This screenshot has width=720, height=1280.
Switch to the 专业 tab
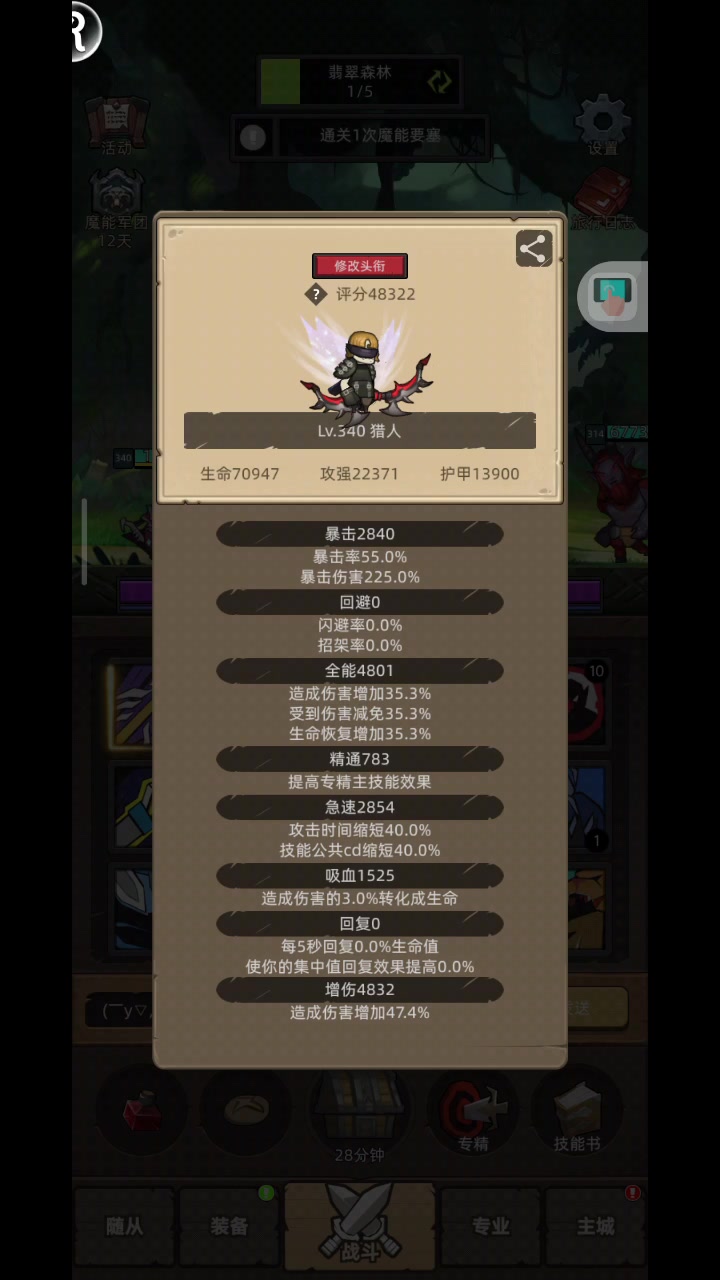click(x=490, y=1226)
